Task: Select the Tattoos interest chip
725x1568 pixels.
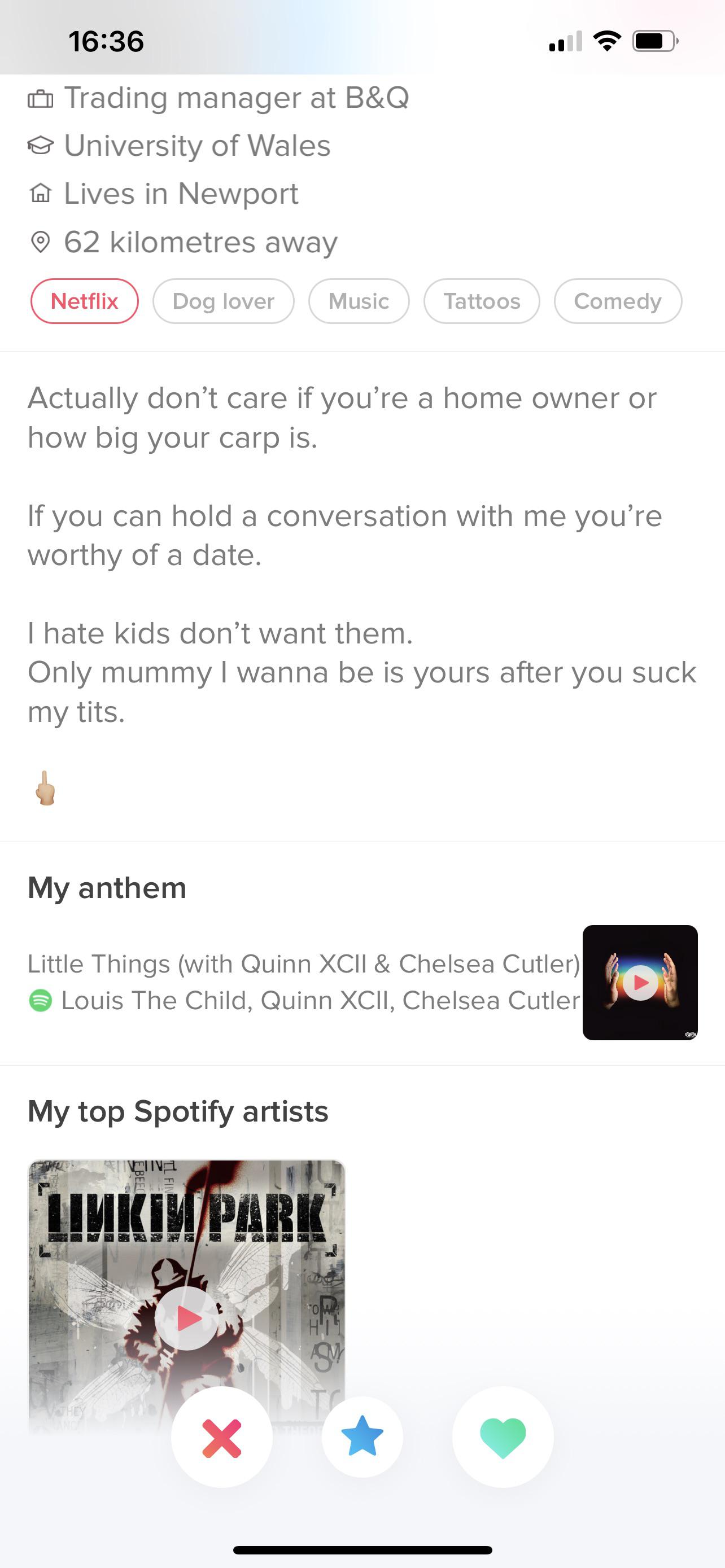Action: 482,301
